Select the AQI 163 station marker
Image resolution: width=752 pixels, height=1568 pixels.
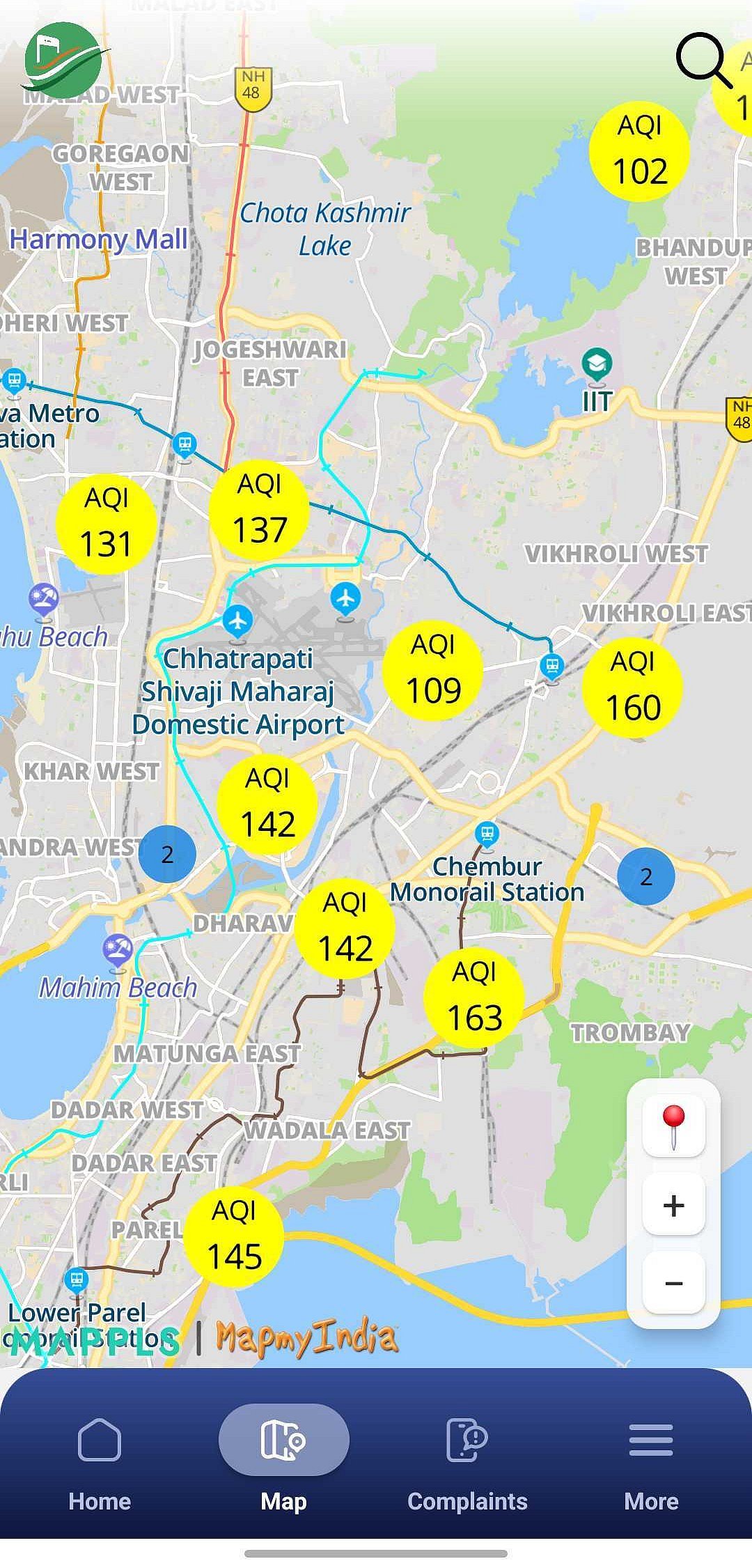474,998
